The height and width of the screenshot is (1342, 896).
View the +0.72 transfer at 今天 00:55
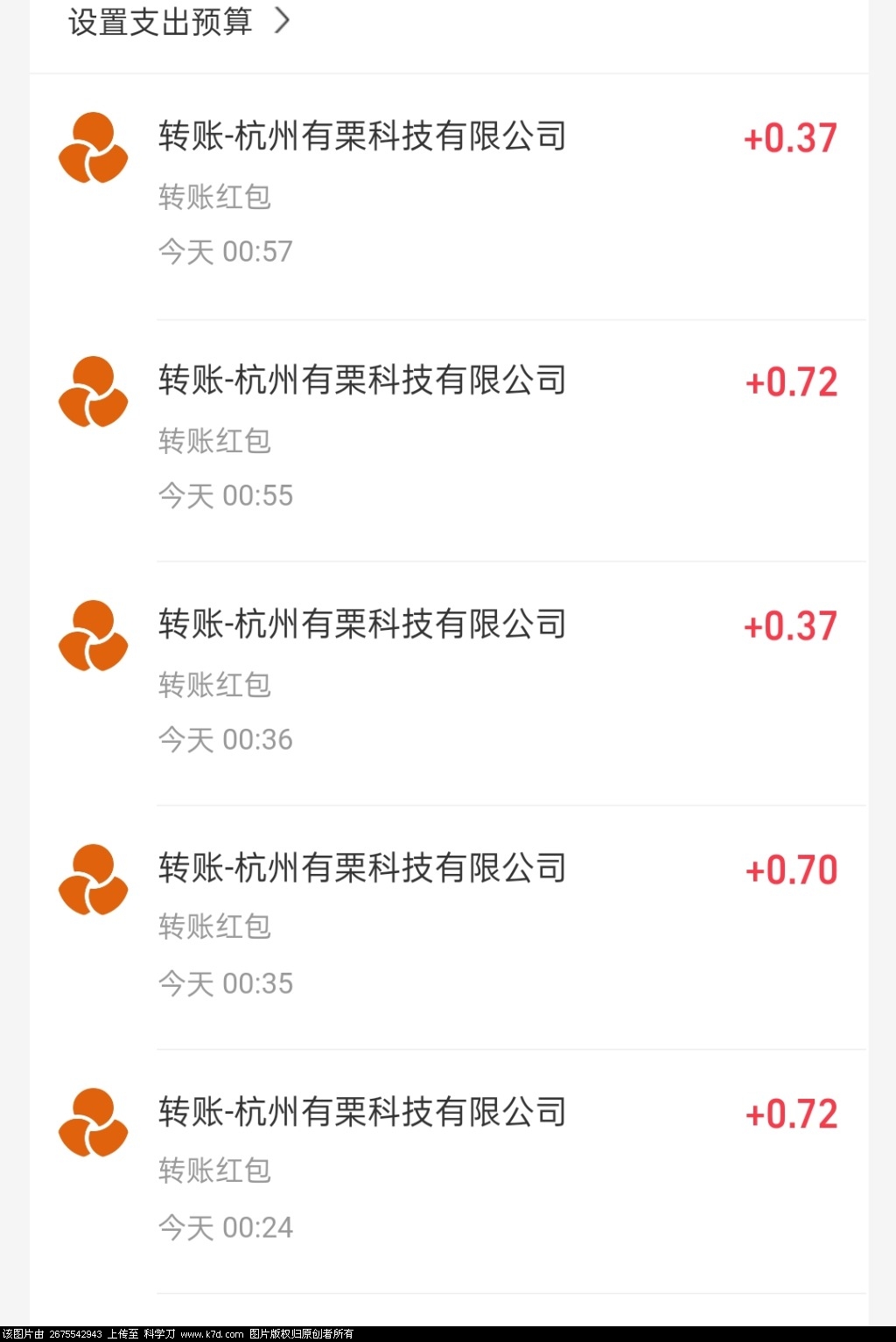448,437
